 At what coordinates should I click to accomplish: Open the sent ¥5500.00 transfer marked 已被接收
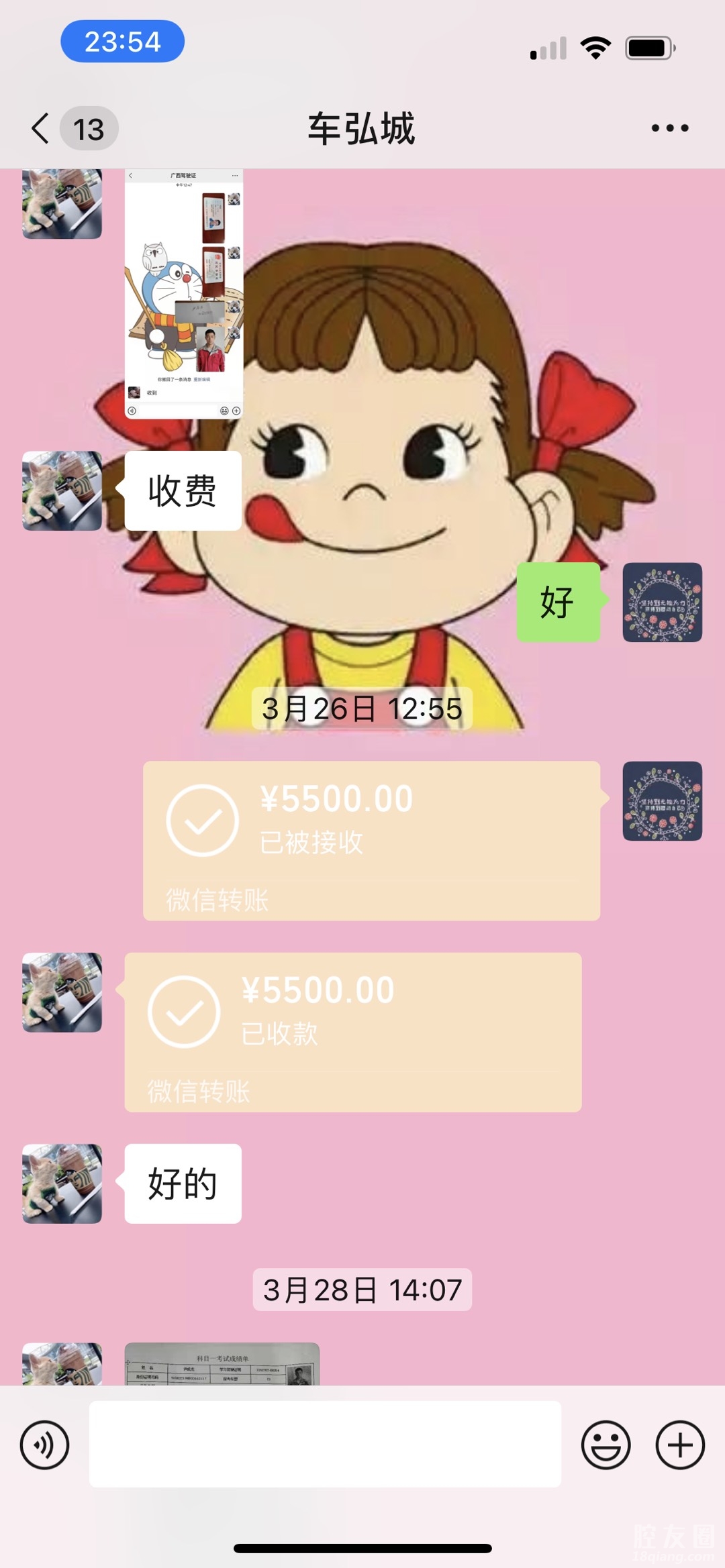point(371,840)
